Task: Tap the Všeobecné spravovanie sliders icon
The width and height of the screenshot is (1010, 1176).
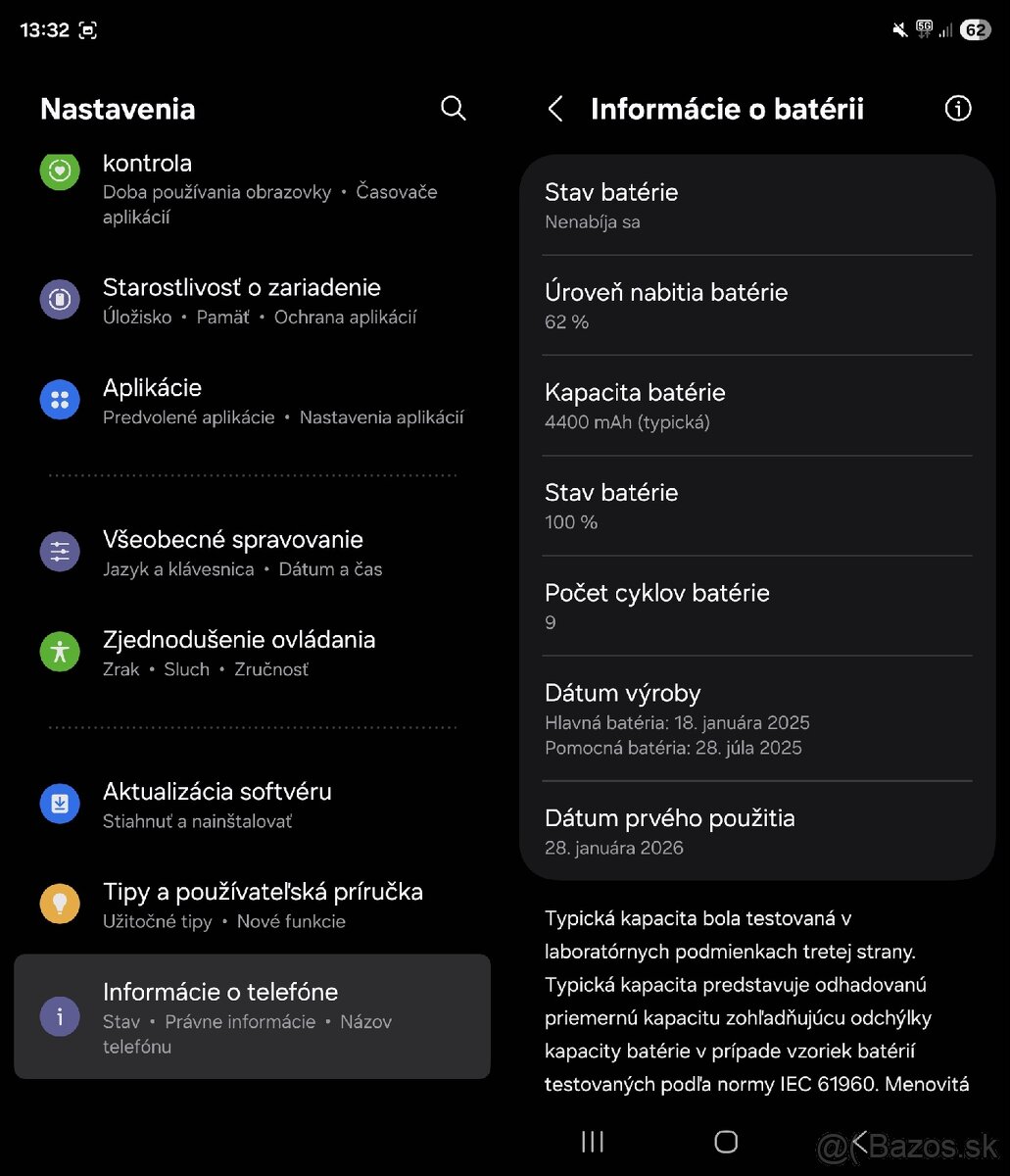Action: (x=60, y=552)
